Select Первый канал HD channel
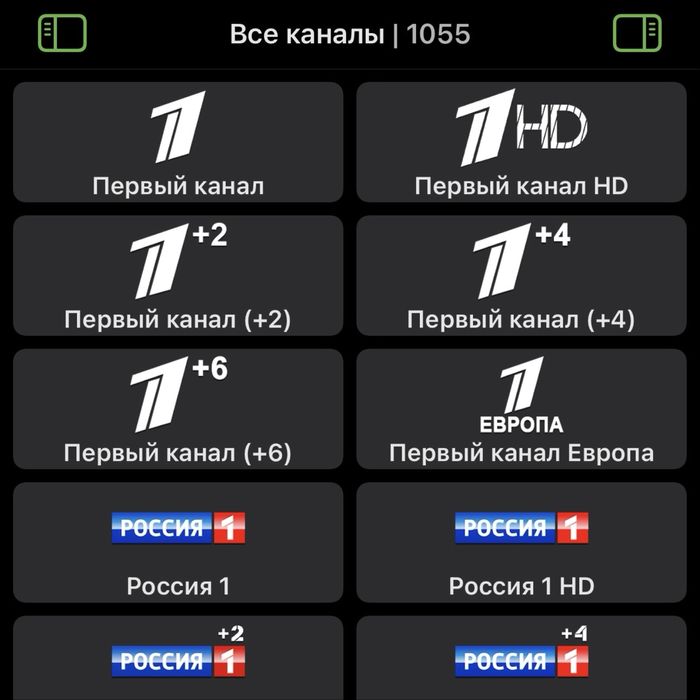 (521, 142)
